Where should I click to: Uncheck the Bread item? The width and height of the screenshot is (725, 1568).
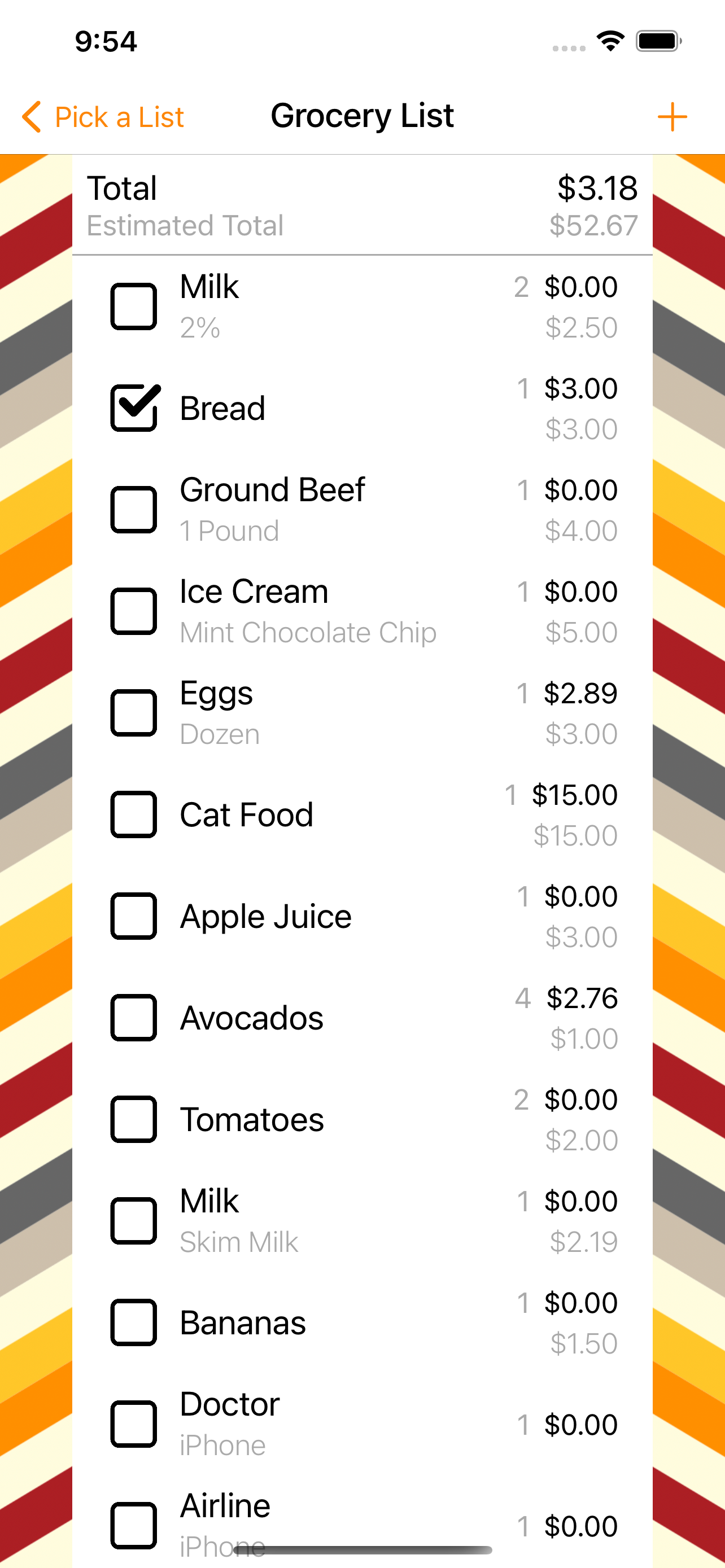click(133, 407)
